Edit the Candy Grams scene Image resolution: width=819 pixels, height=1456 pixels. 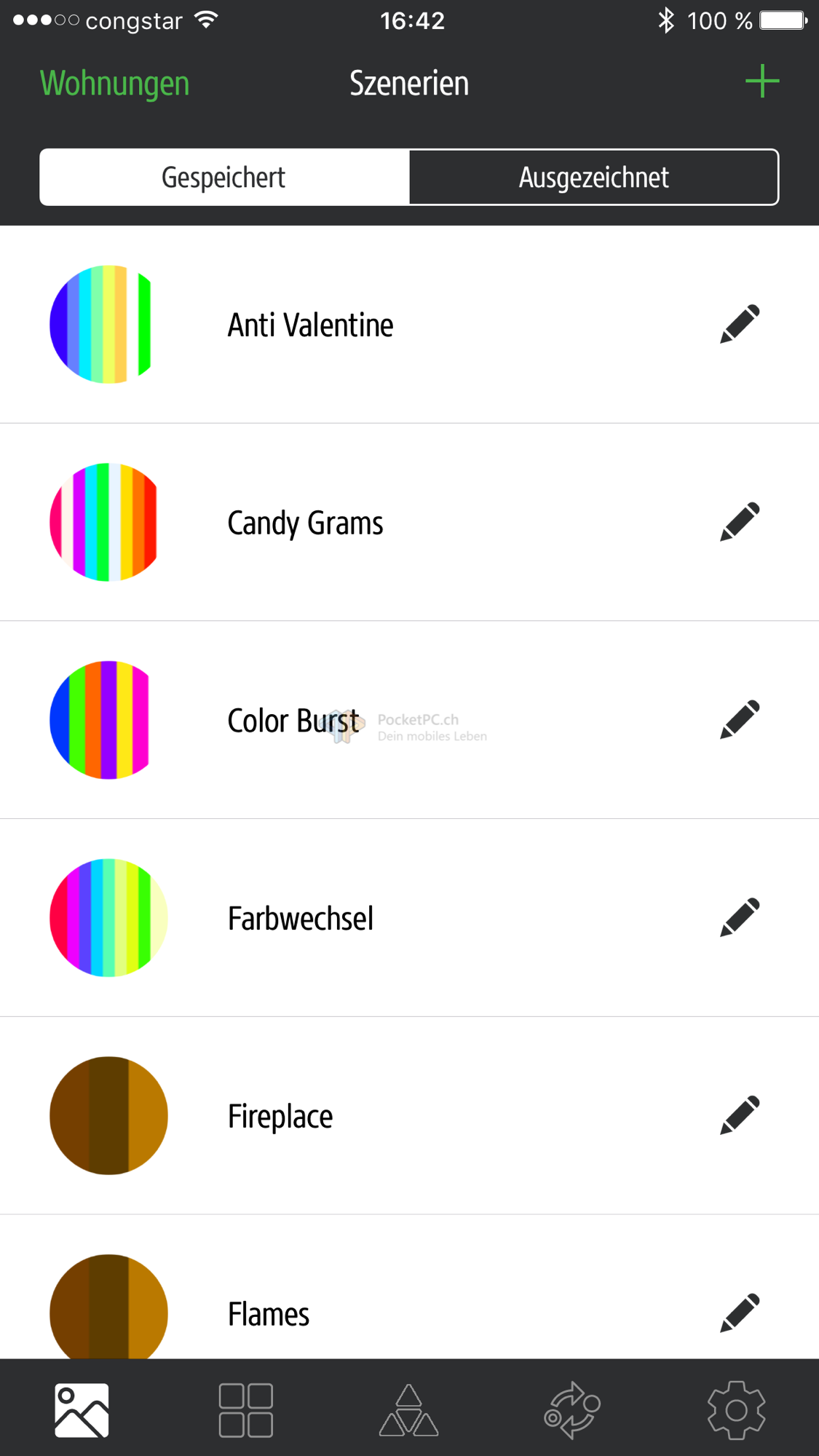point(739,522)
